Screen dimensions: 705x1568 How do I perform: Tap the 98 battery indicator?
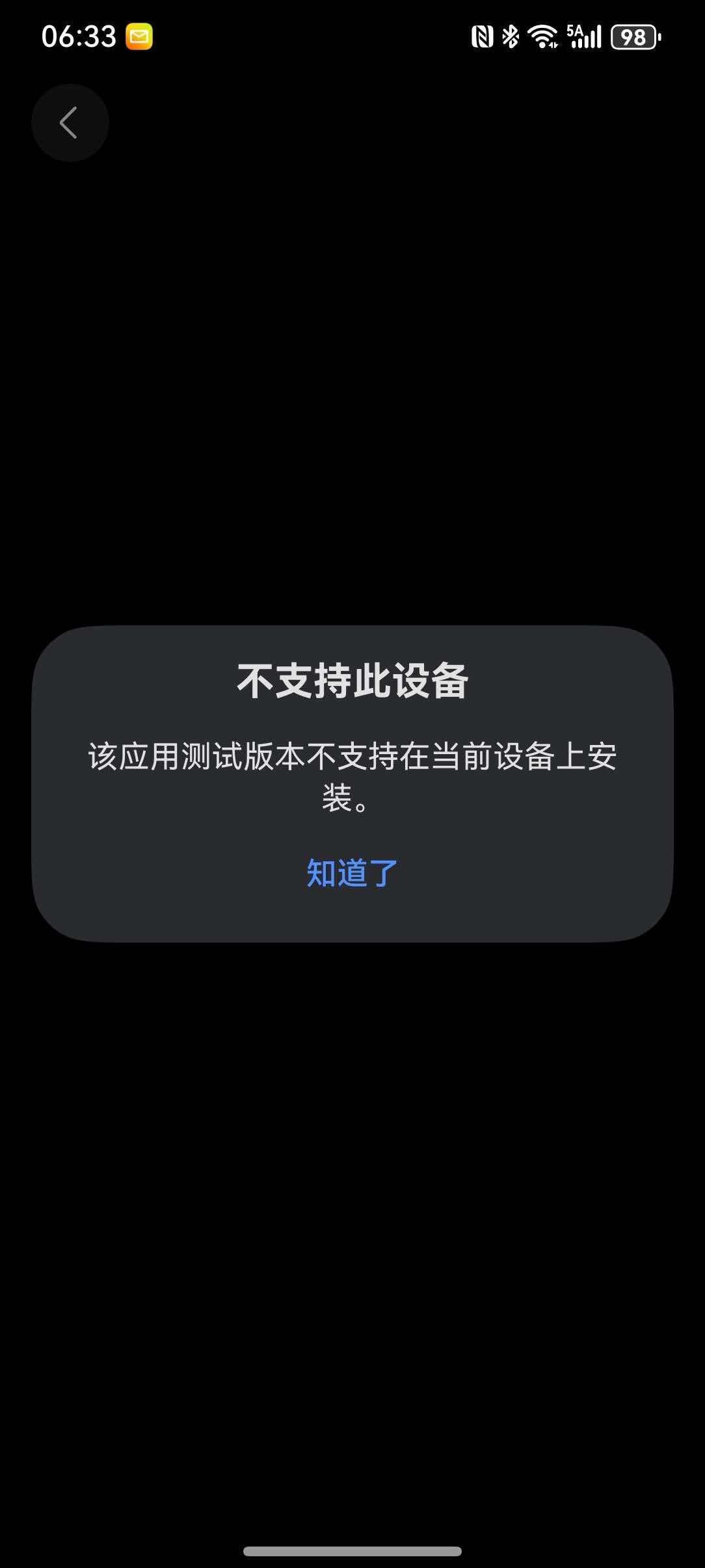click(632, 38)
